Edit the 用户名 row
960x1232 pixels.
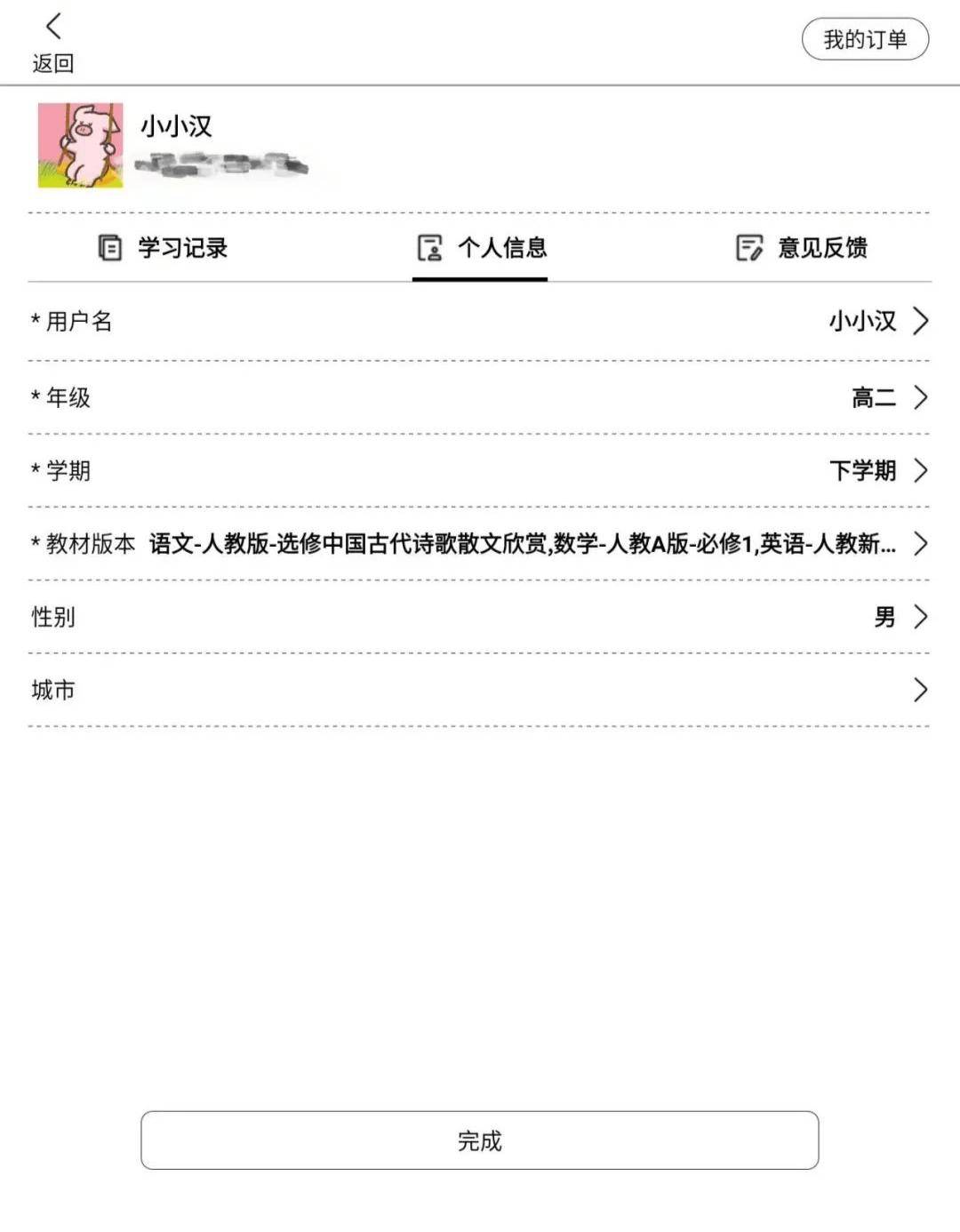pyautogui.click(x=480, y=321)
